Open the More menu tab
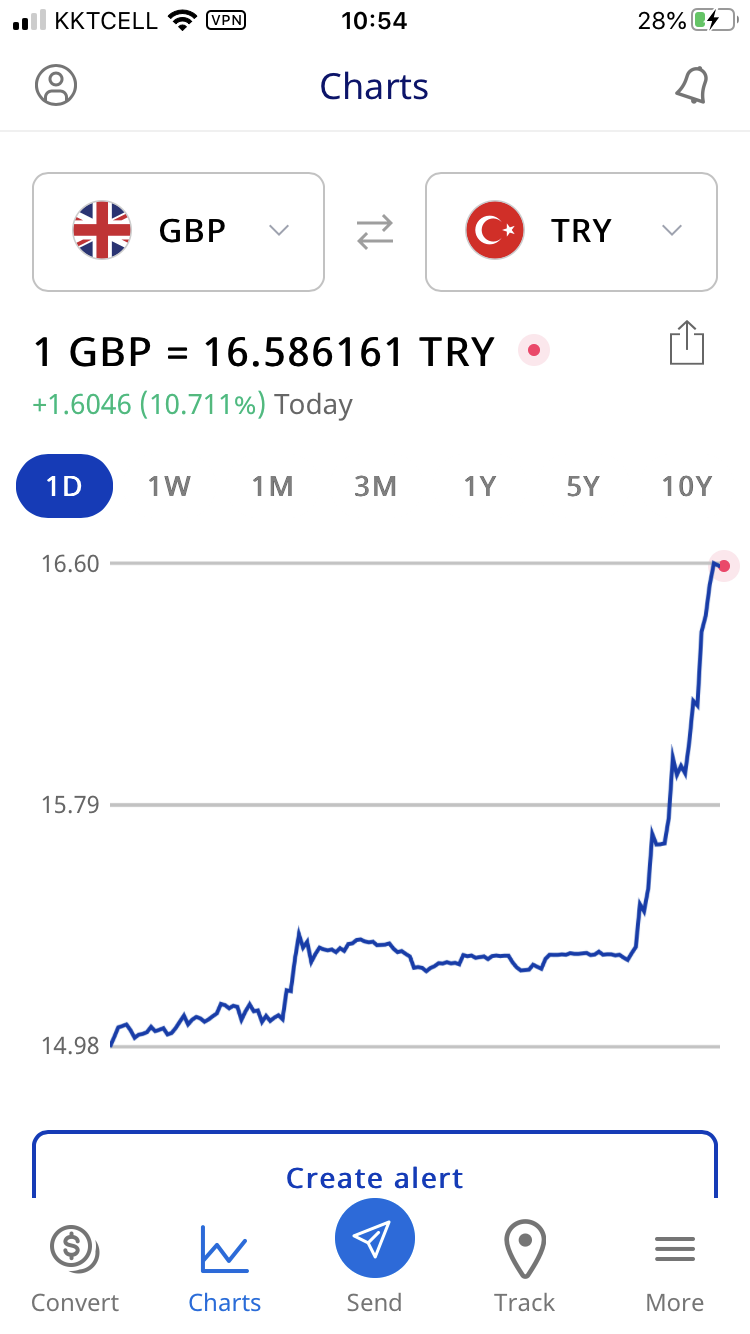 (675, 1268)
